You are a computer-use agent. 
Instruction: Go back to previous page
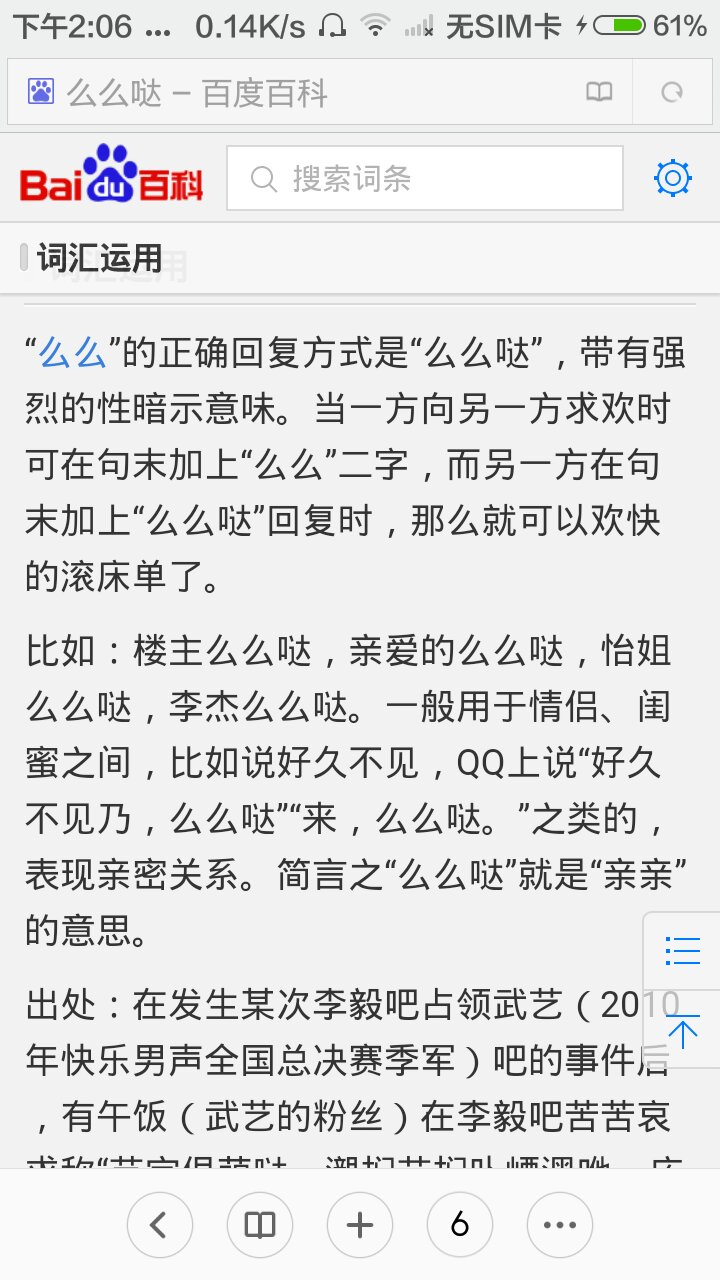160,1225
